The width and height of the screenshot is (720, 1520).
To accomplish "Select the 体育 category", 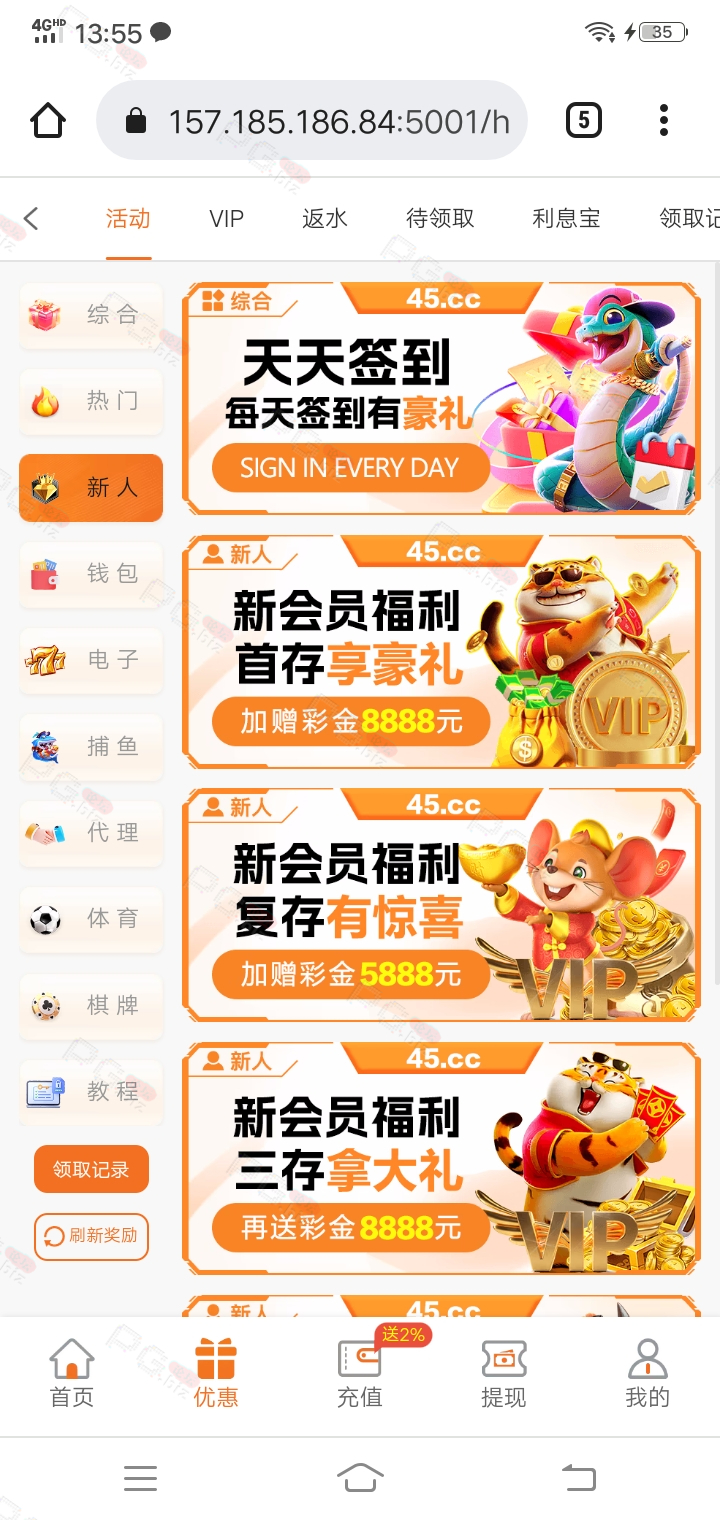I will pos(91,919).
